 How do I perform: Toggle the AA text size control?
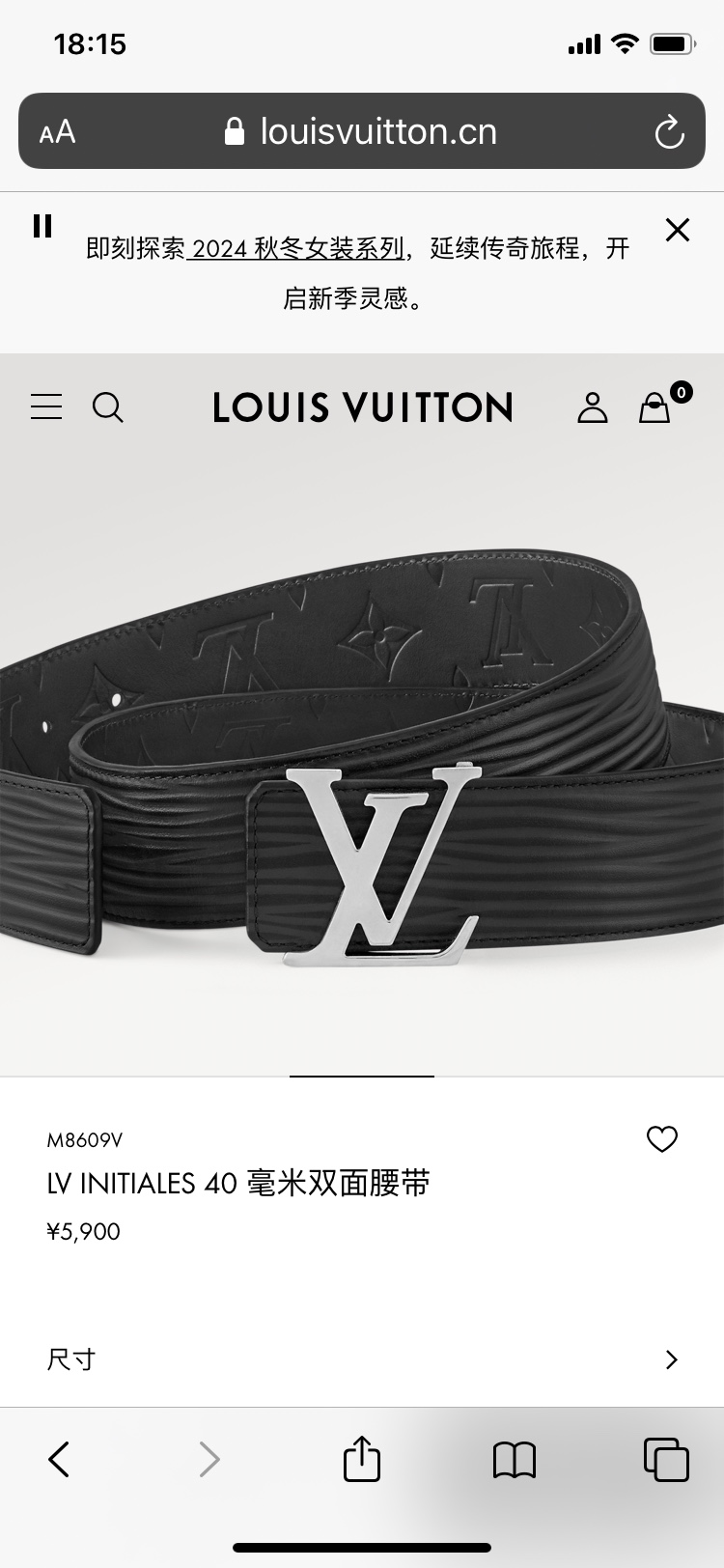point(57,131)
